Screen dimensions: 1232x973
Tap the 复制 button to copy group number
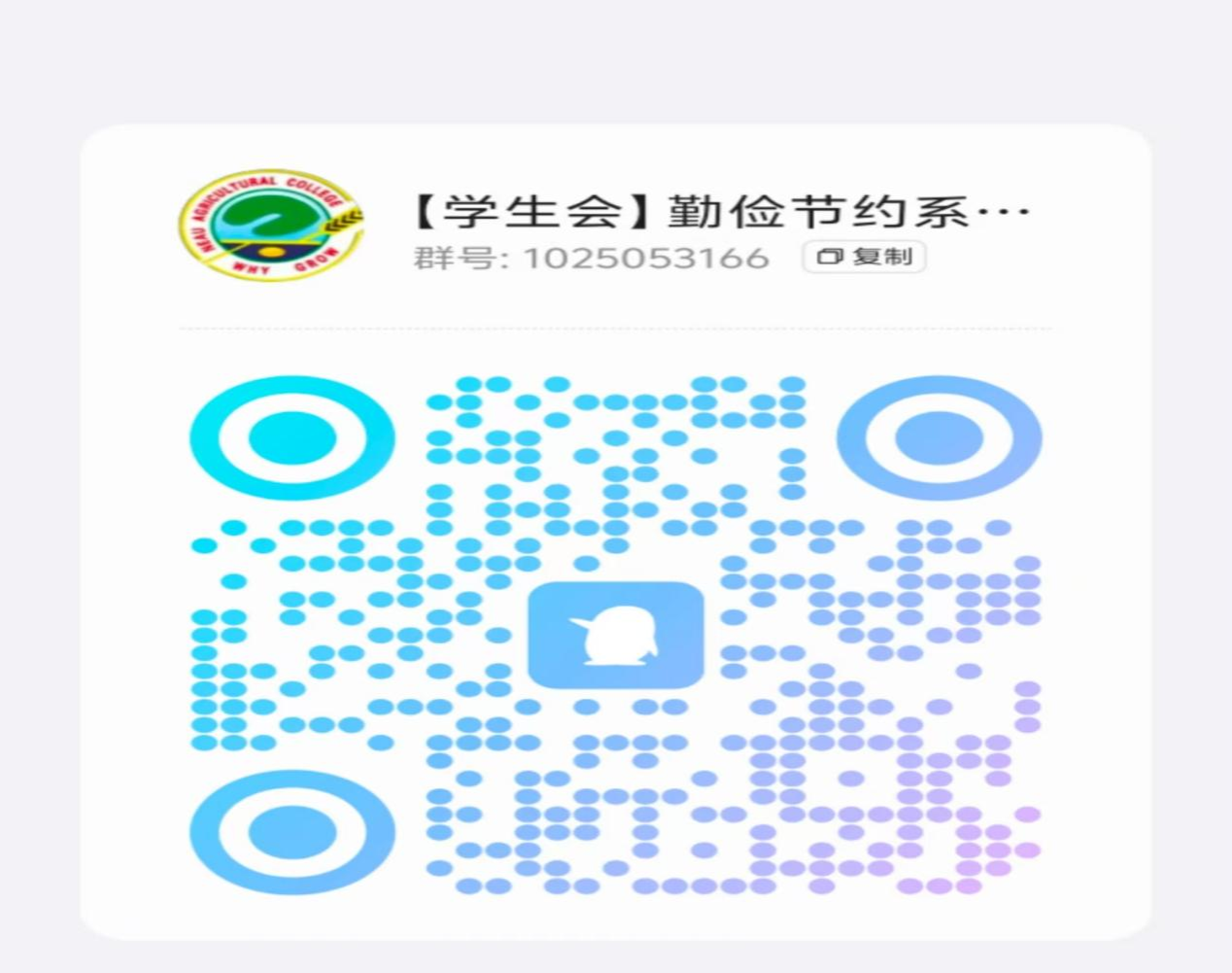tap(864, 258)
